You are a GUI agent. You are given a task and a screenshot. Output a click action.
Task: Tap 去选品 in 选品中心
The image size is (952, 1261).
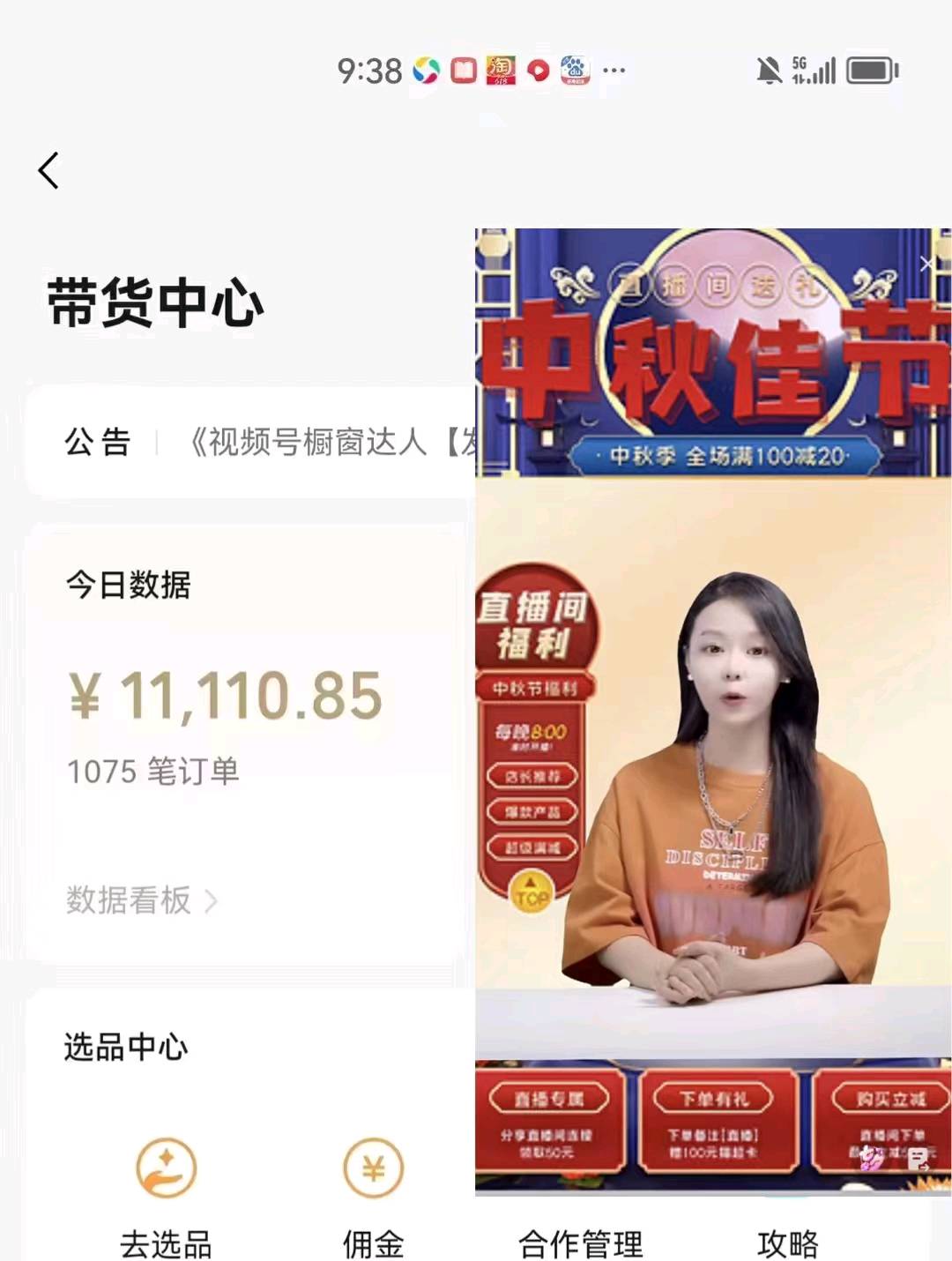tap(166, 1190)
